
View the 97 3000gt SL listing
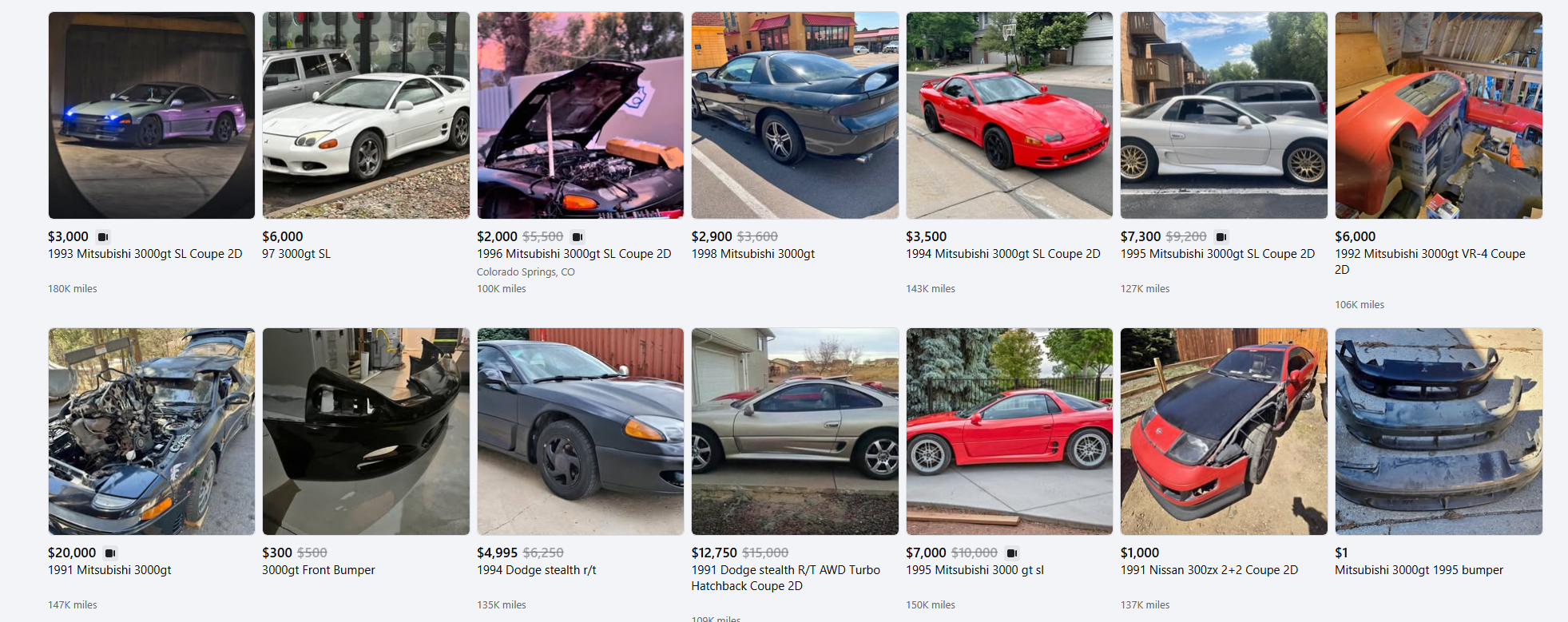366,115
